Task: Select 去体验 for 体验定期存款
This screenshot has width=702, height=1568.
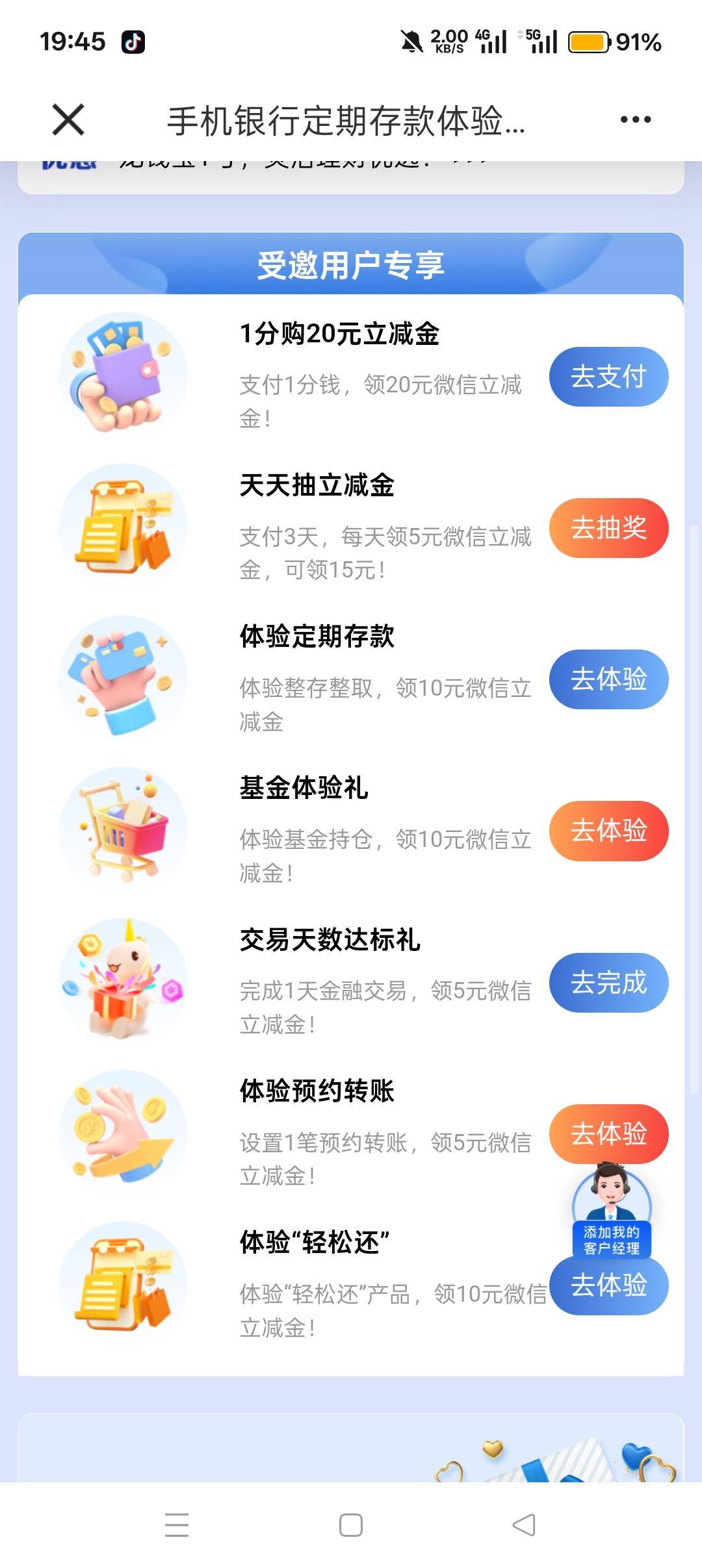Action: [608, 679]
